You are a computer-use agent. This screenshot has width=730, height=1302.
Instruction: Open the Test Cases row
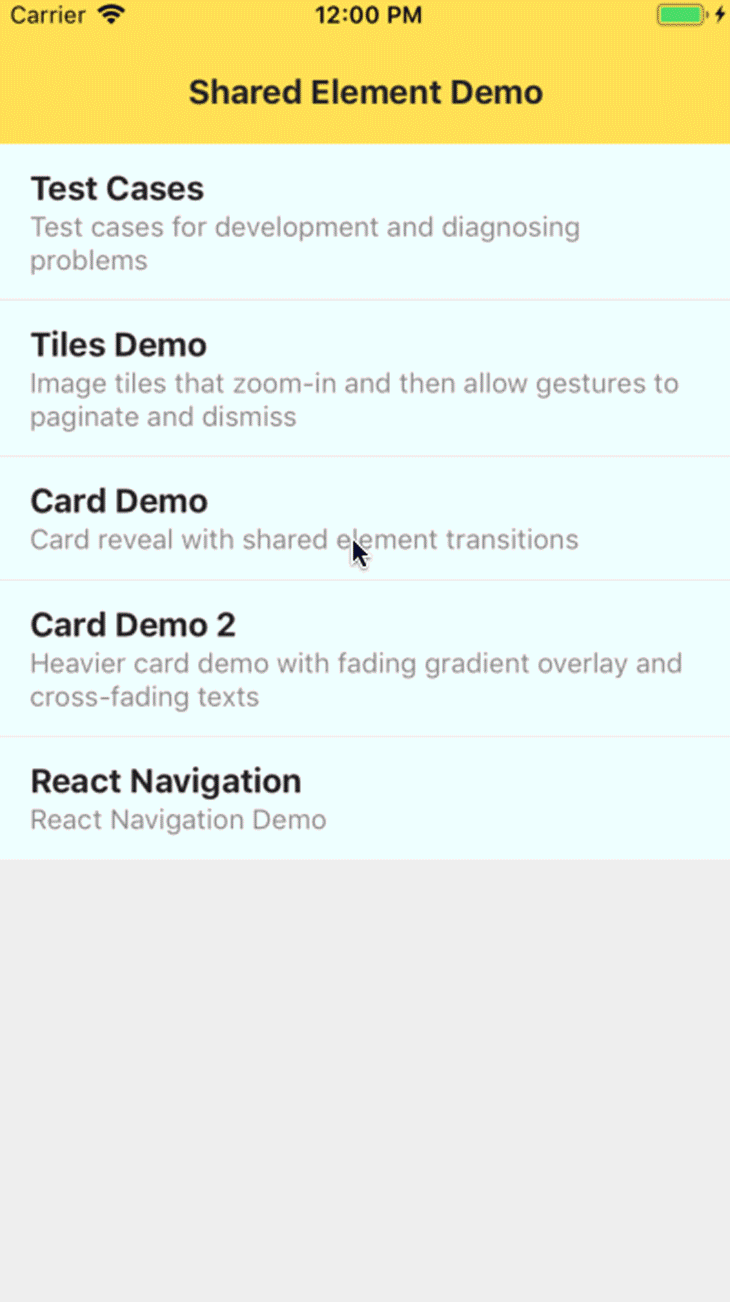click(365, 222)
